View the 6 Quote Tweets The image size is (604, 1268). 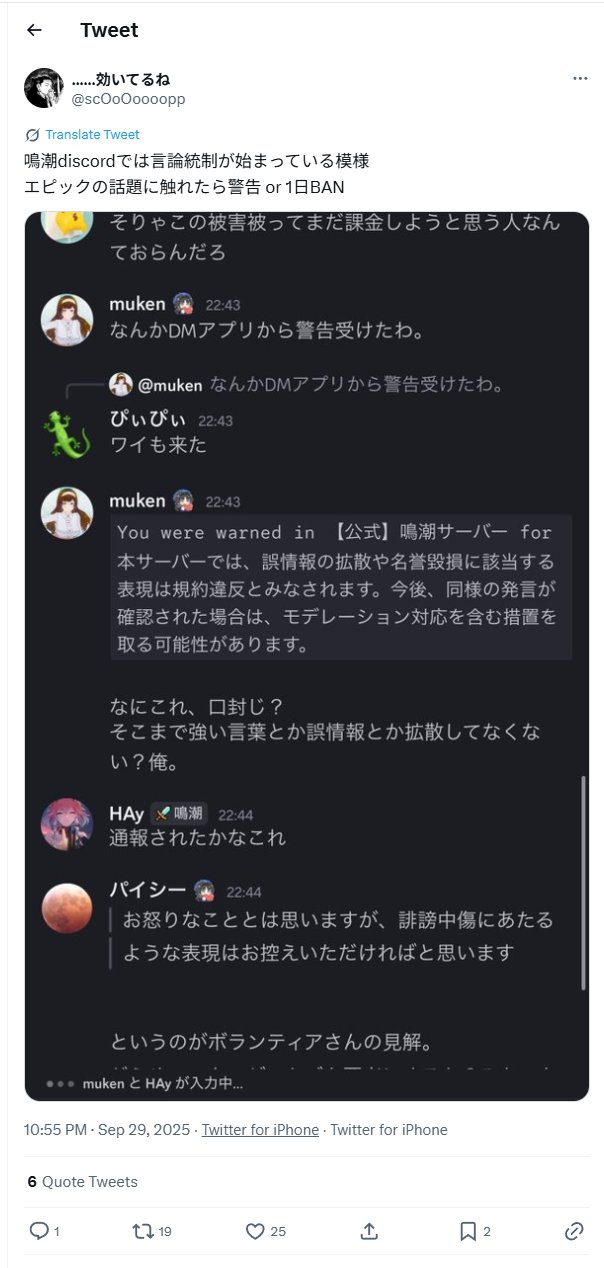(x=83, y=1182)
